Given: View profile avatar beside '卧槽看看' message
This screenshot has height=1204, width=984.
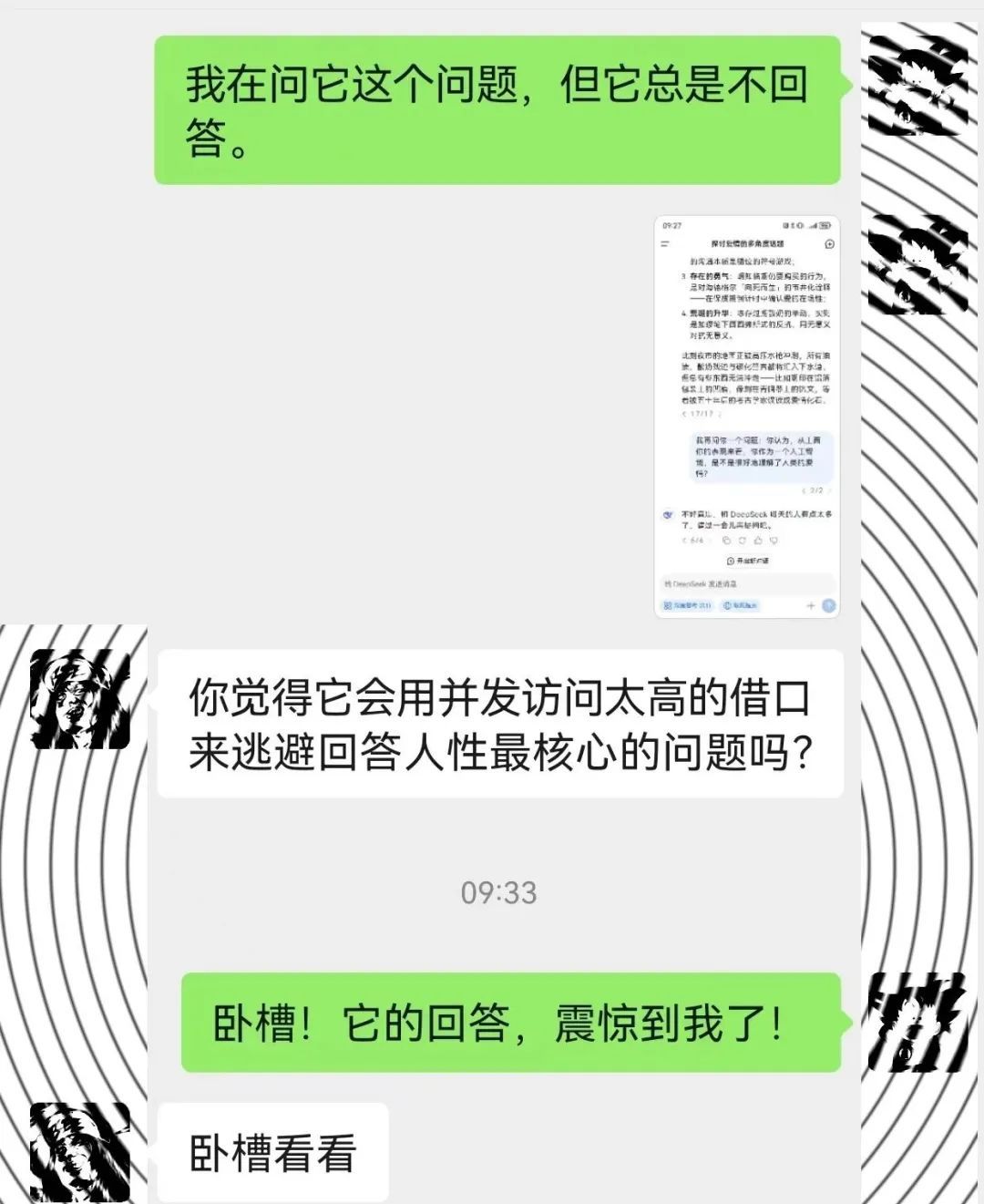Looking at the screenshot, I should 80,1151.
